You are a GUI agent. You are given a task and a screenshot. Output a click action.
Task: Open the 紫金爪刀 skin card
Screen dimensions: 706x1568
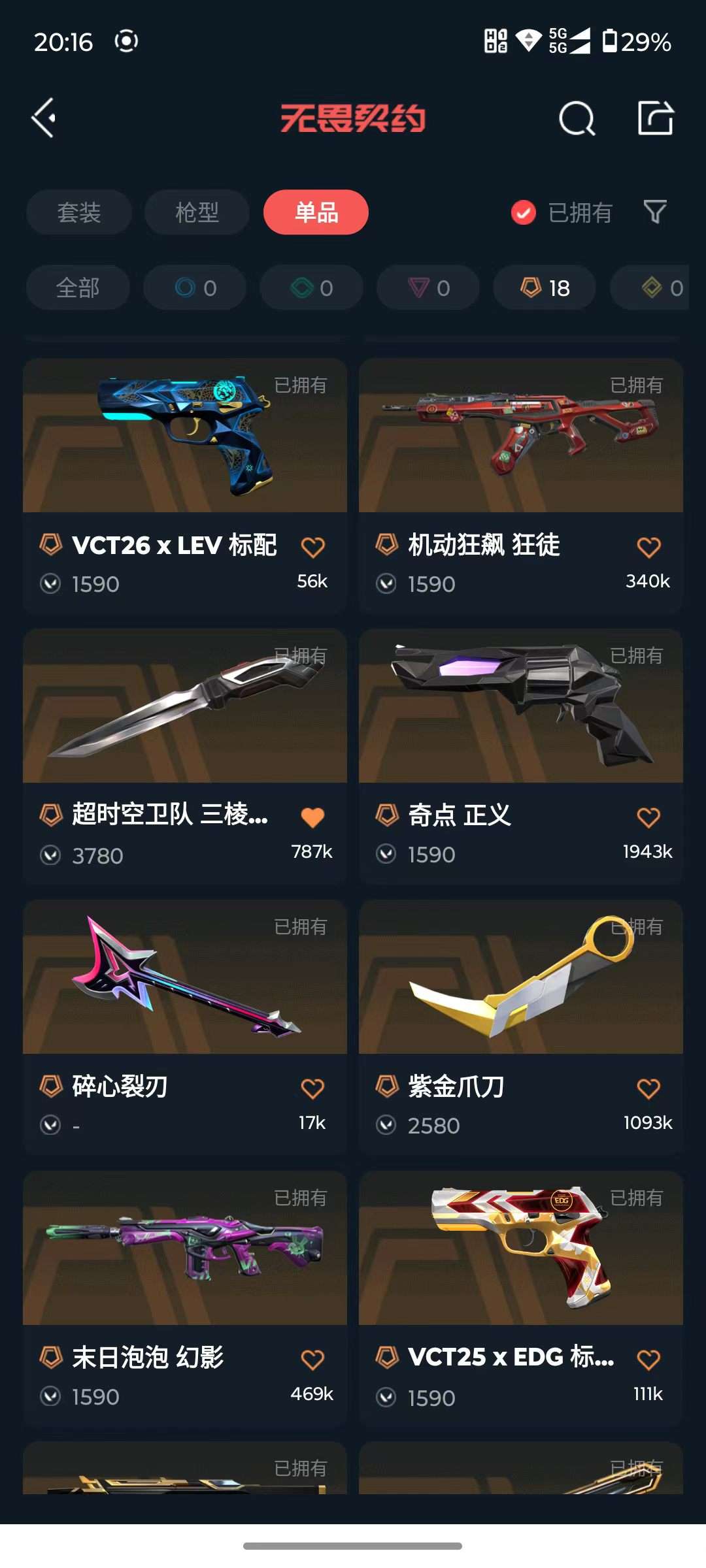(x=521, y=1027)
